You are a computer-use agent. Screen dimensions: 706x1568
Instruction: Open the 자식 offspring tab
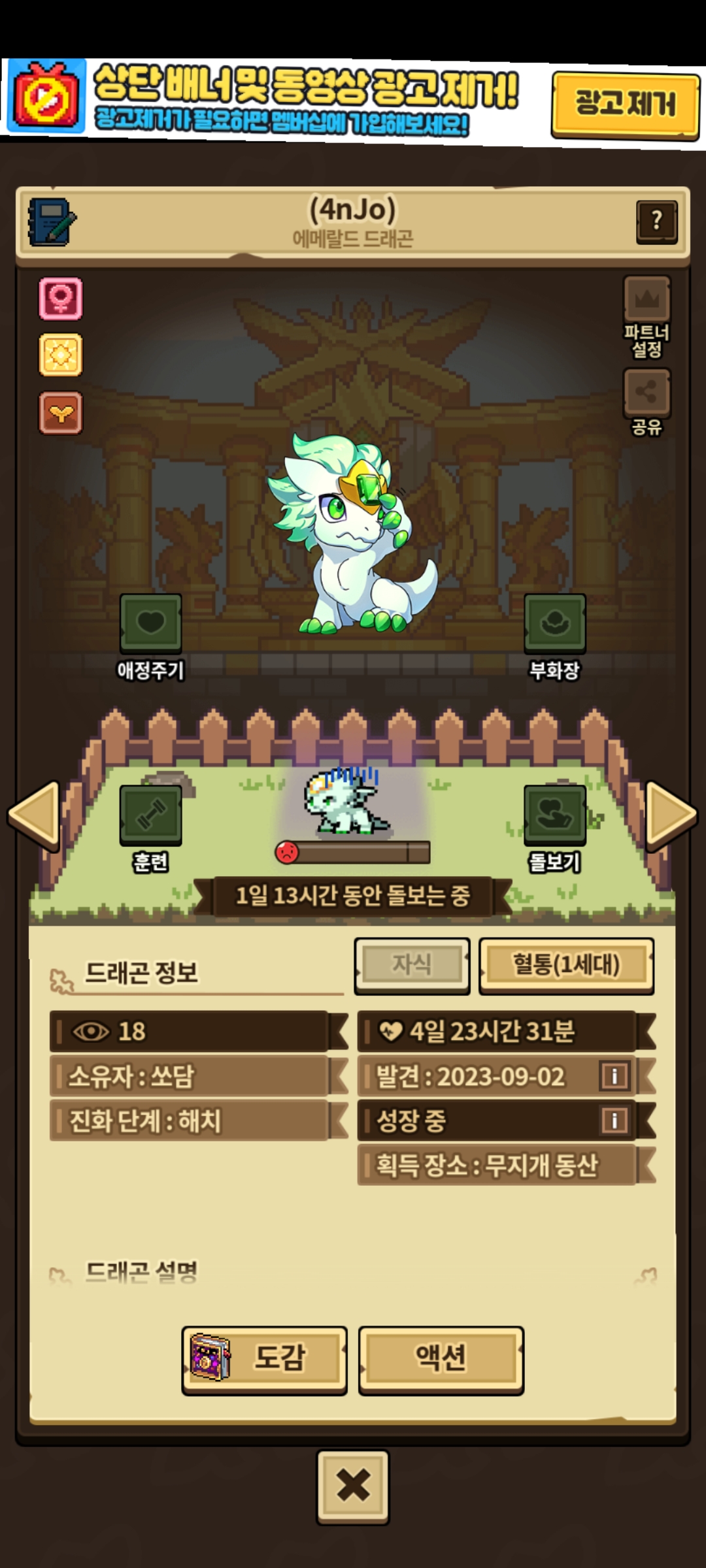coord(412,966)
